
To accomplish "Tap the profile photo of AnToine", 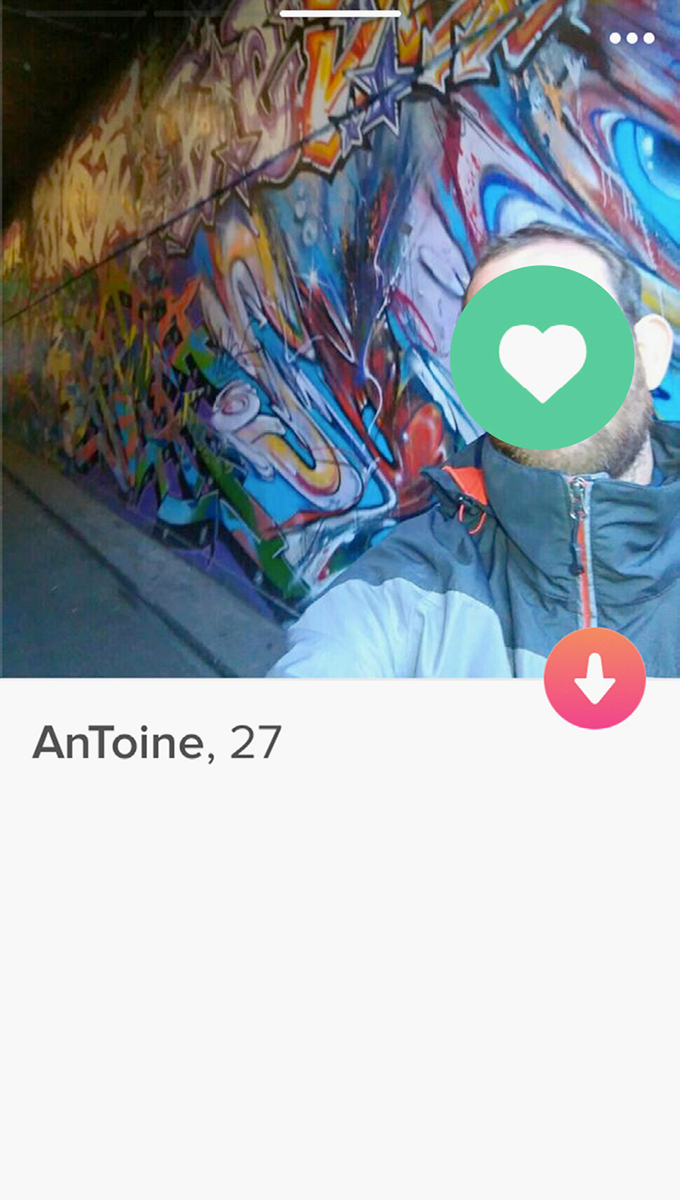I will click(340, 339).
